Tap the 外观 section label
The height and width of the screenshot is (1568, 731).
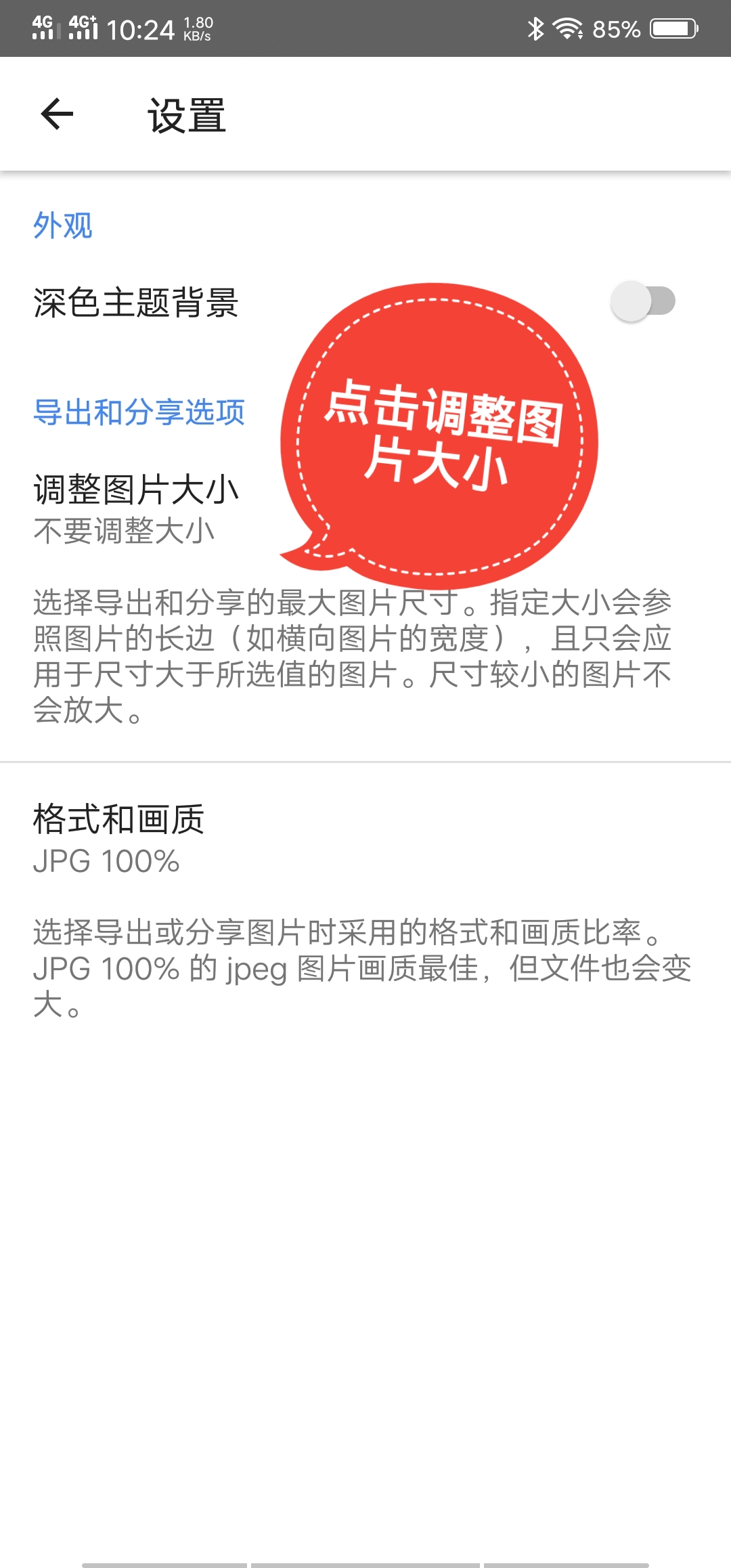(x=64, y=225)
